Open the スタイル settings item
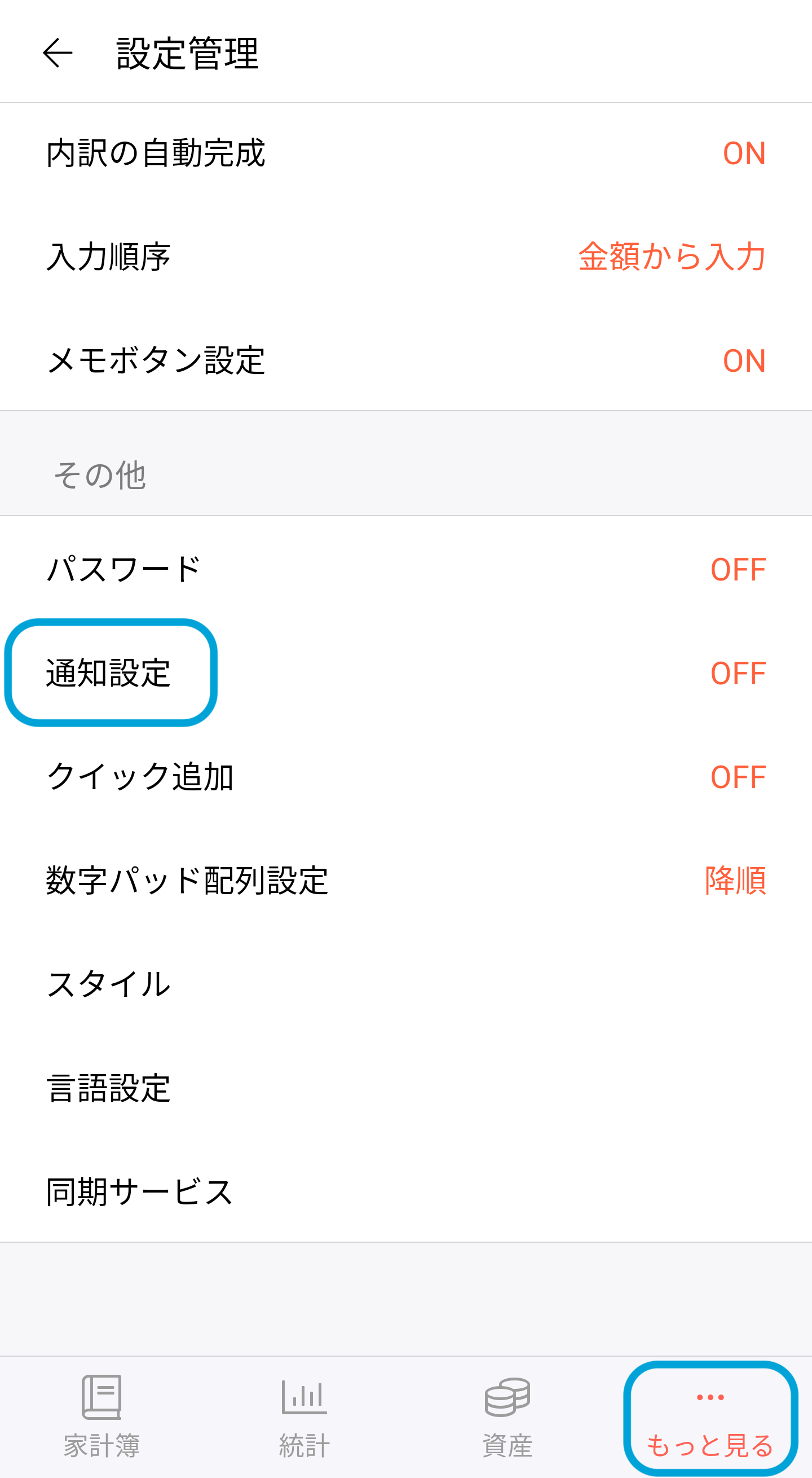The image size is (812, 1478). (x=109, y=985)
